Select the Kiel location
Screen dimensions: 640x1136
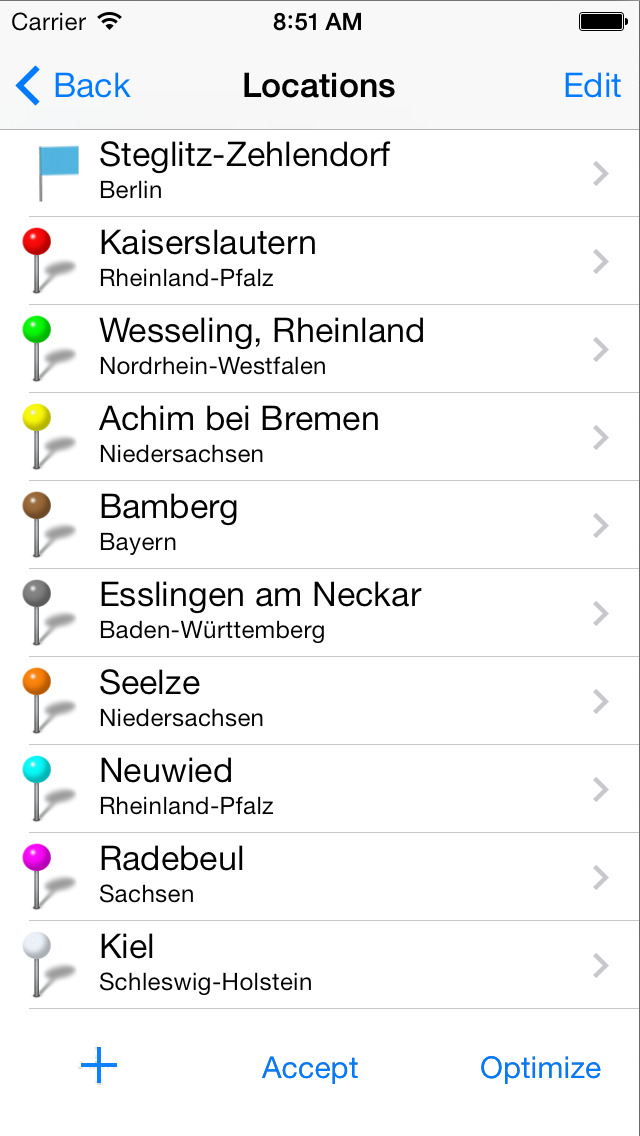pyautogui.click(x=320, y=964)
